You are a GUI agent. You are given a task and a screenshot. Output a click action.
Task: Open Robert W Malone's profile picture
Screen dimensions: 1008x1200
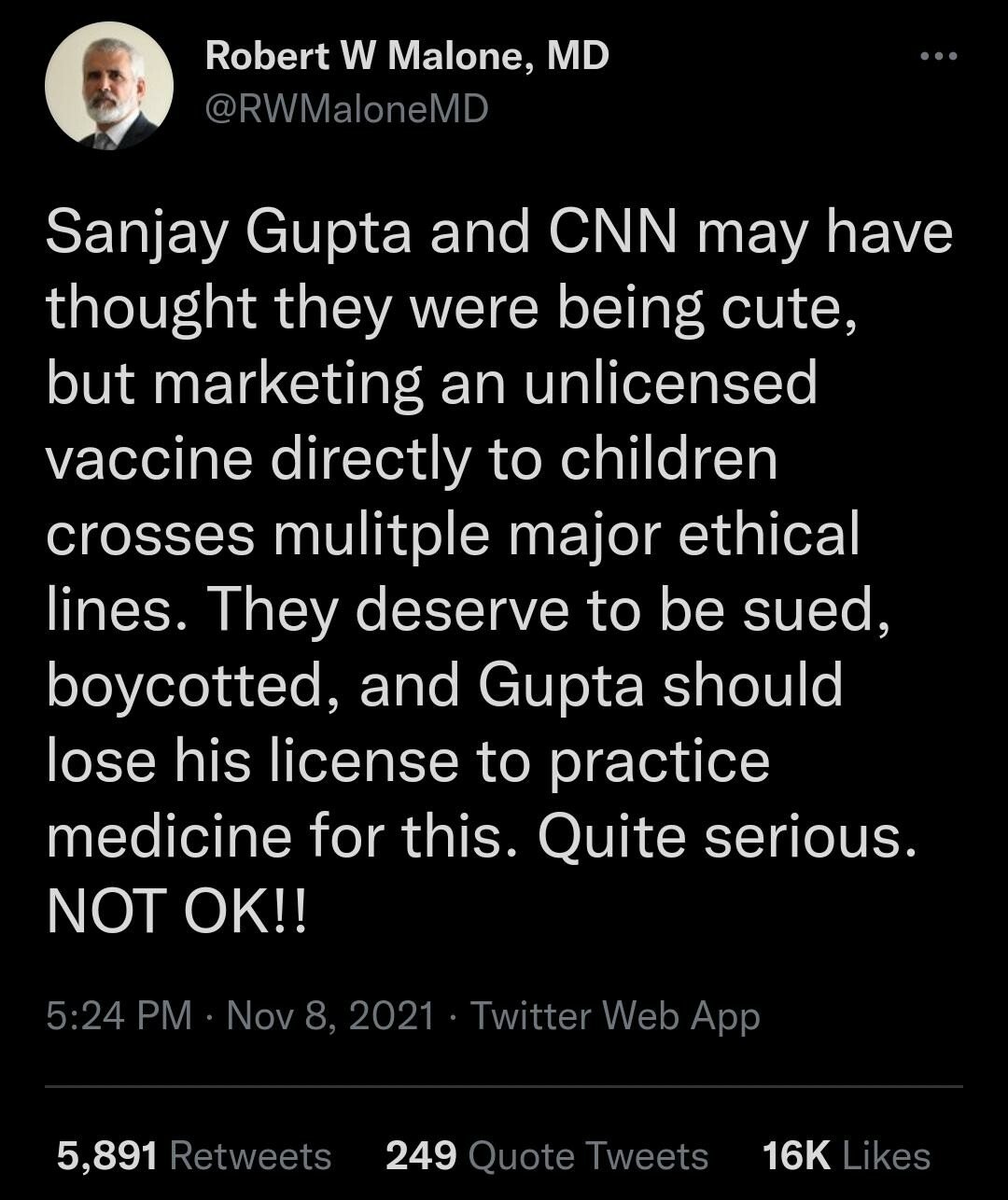(x=109, y=86)
